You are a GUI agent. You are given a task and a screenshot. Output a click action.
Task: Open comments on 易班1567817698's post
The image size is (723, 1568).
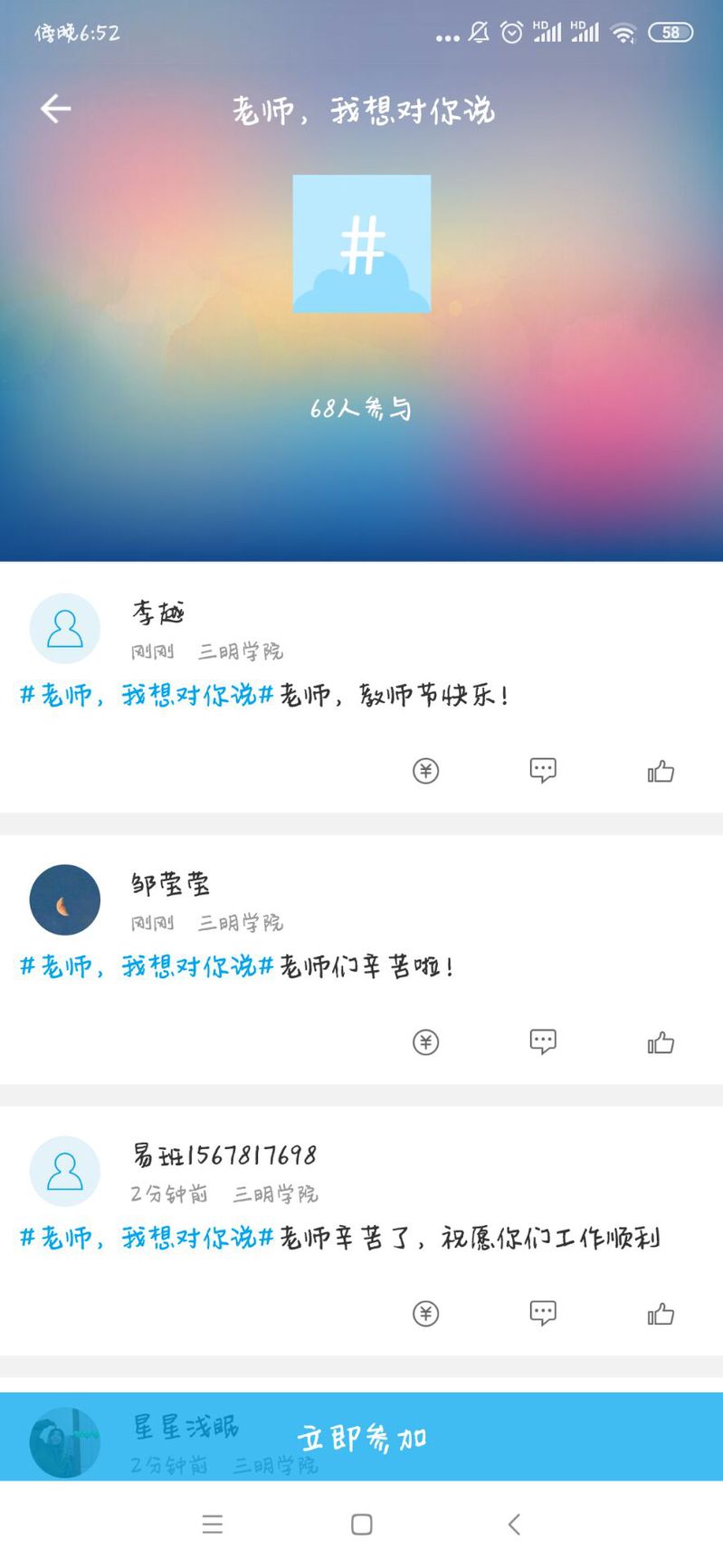click(543, 1313)
